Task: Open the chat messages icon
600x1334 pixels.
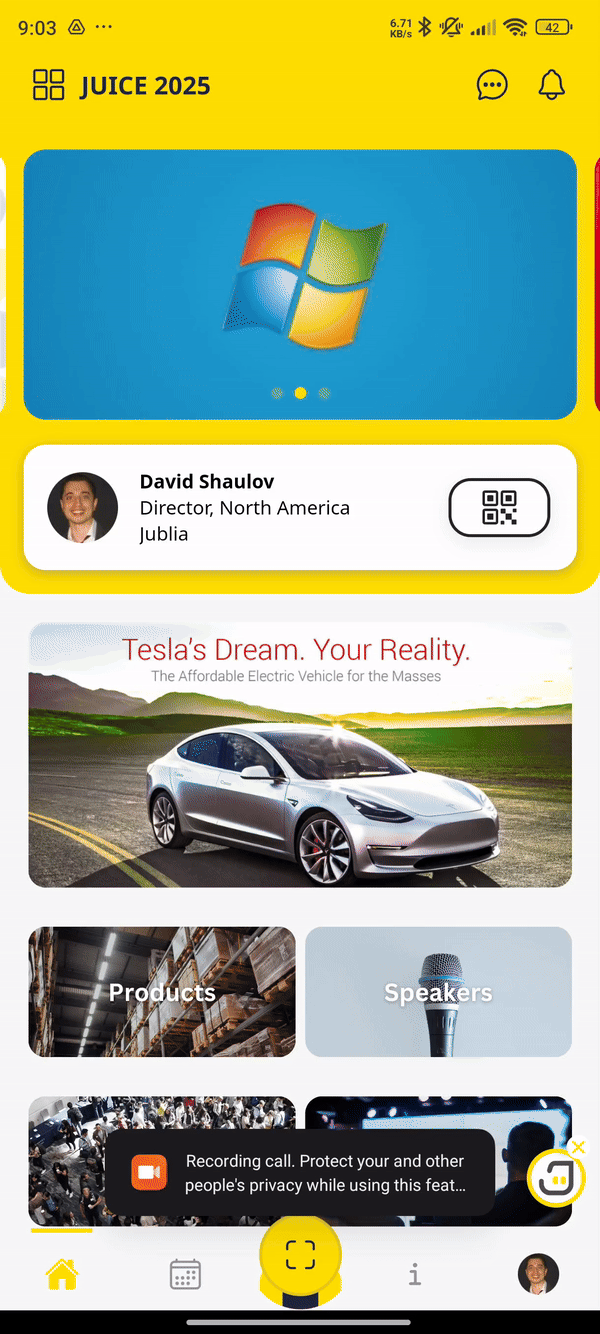Action: (x=492, y=85)
